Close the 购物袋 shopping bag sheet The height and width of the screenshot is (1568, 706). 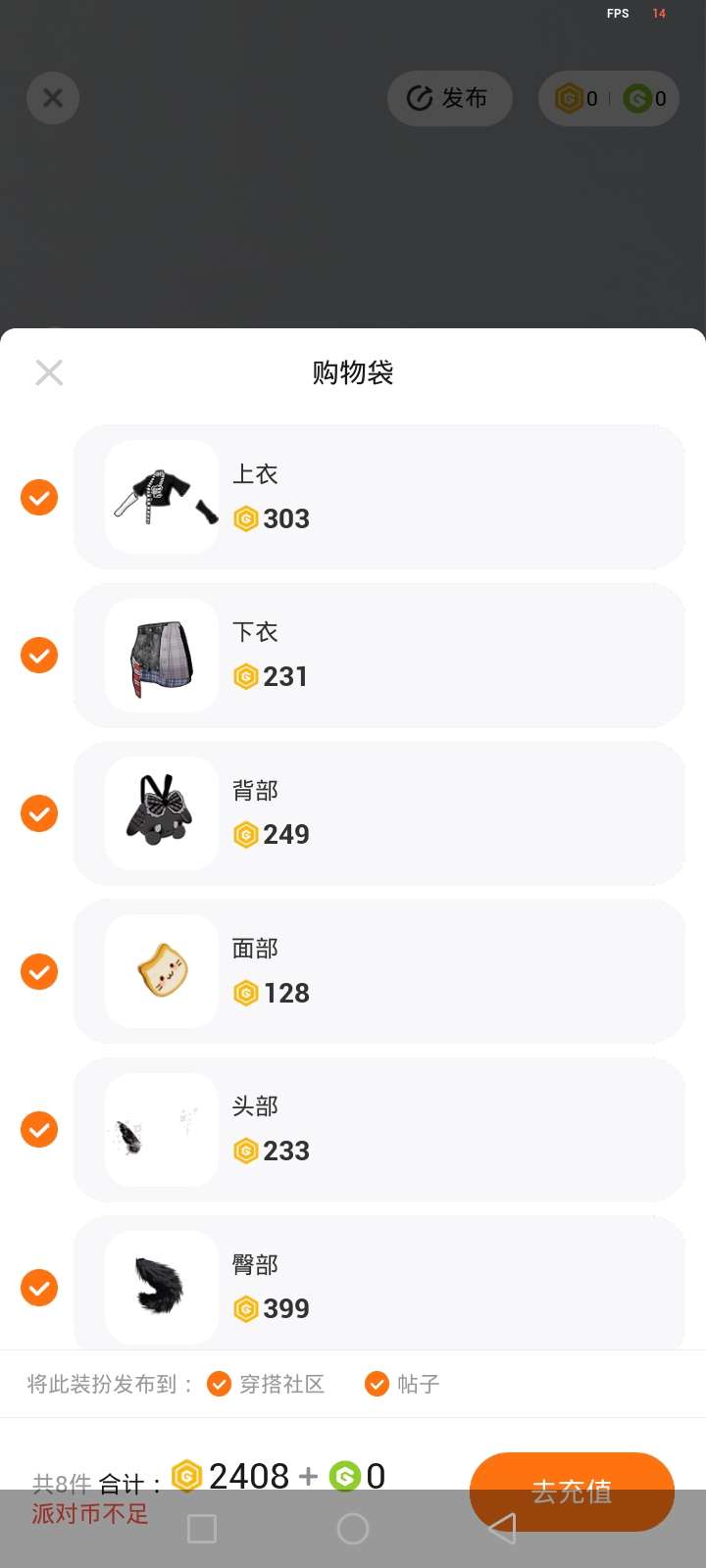coord(49,372)
